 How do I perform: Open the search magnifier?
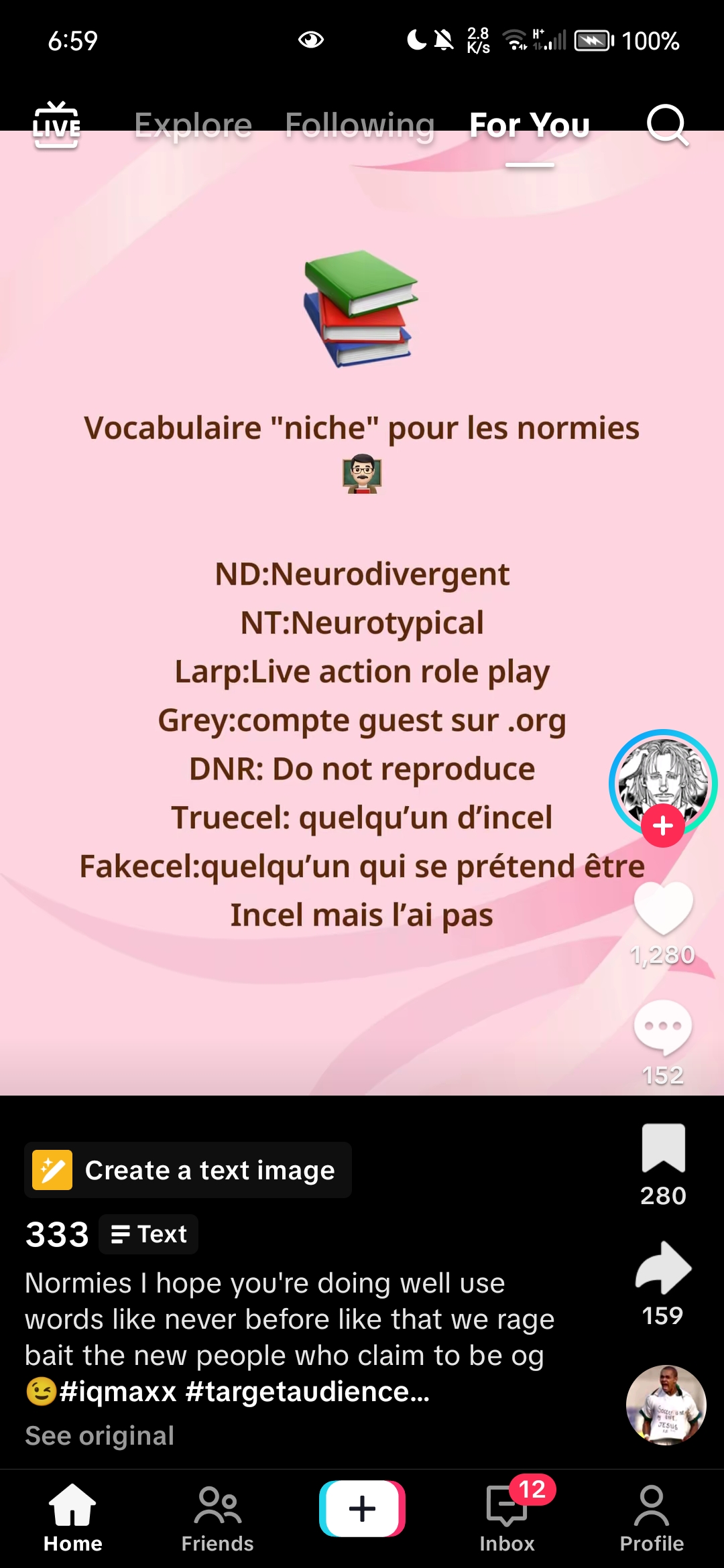[667, 125]
